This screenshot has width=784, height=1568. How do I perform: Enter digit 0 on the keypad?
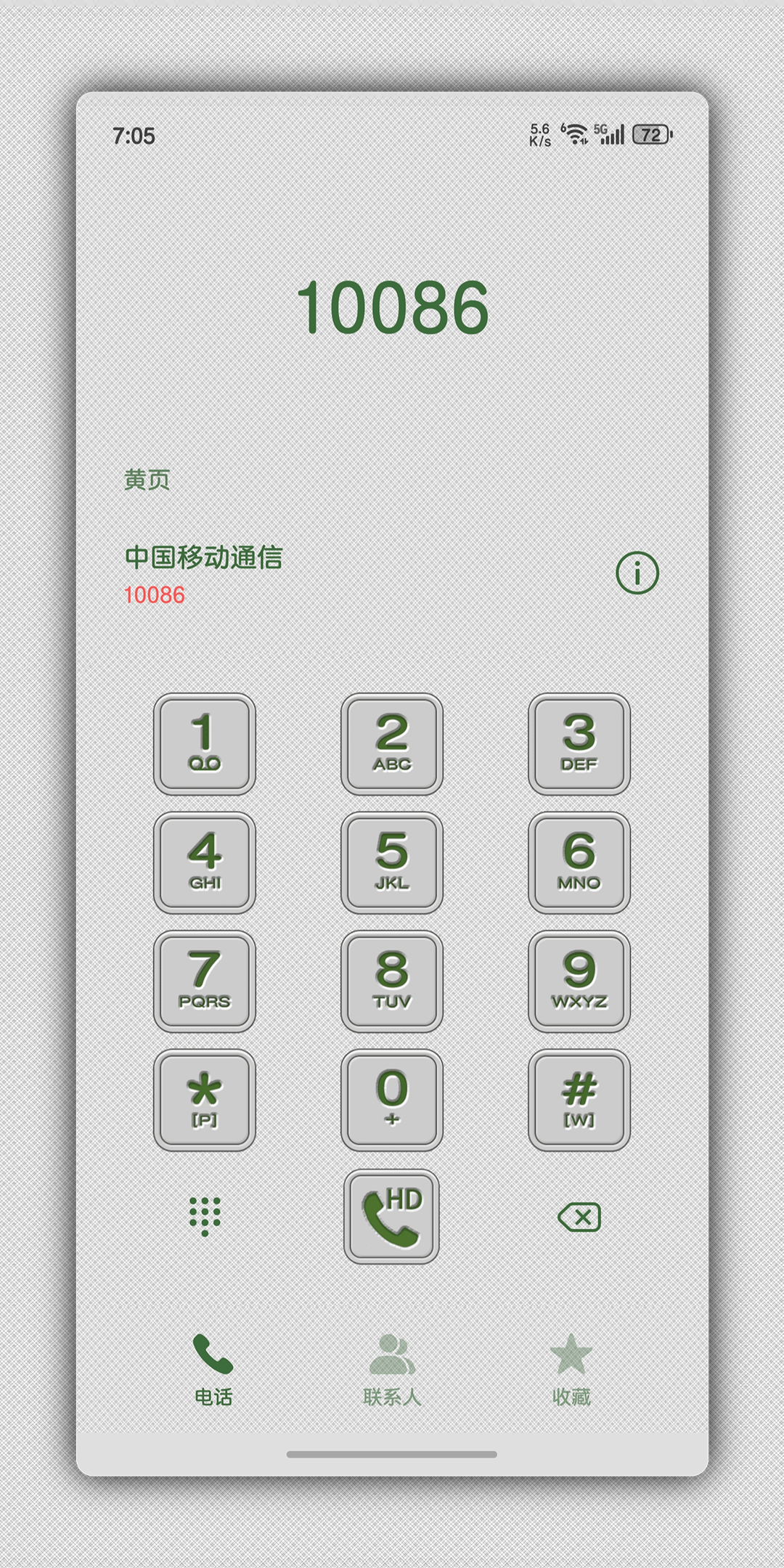(x=392, y=1100)
